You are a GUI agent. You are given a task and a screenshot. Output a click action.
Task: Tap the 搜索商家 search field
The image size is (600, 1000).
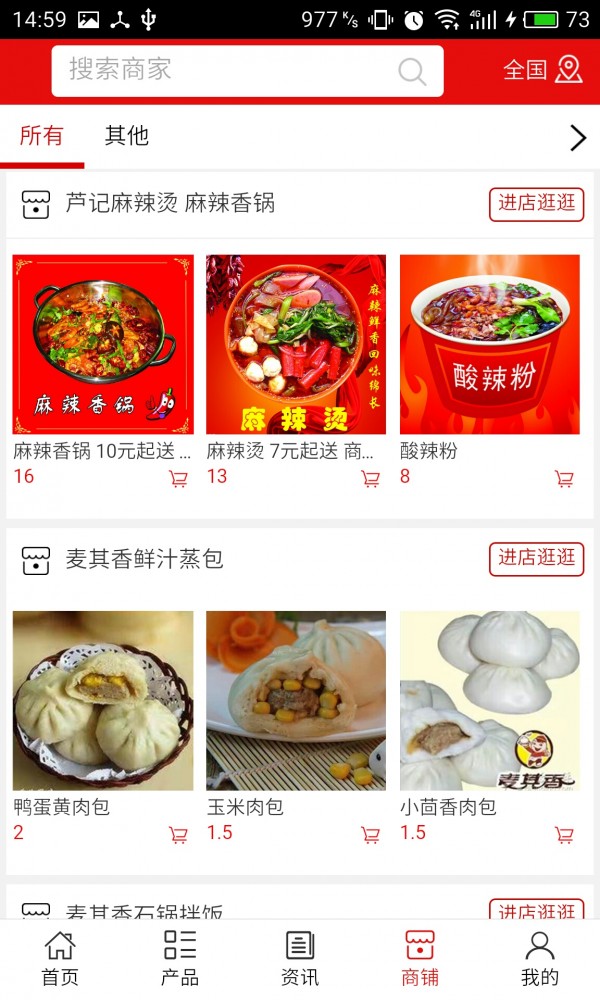[x=245, y=70]
